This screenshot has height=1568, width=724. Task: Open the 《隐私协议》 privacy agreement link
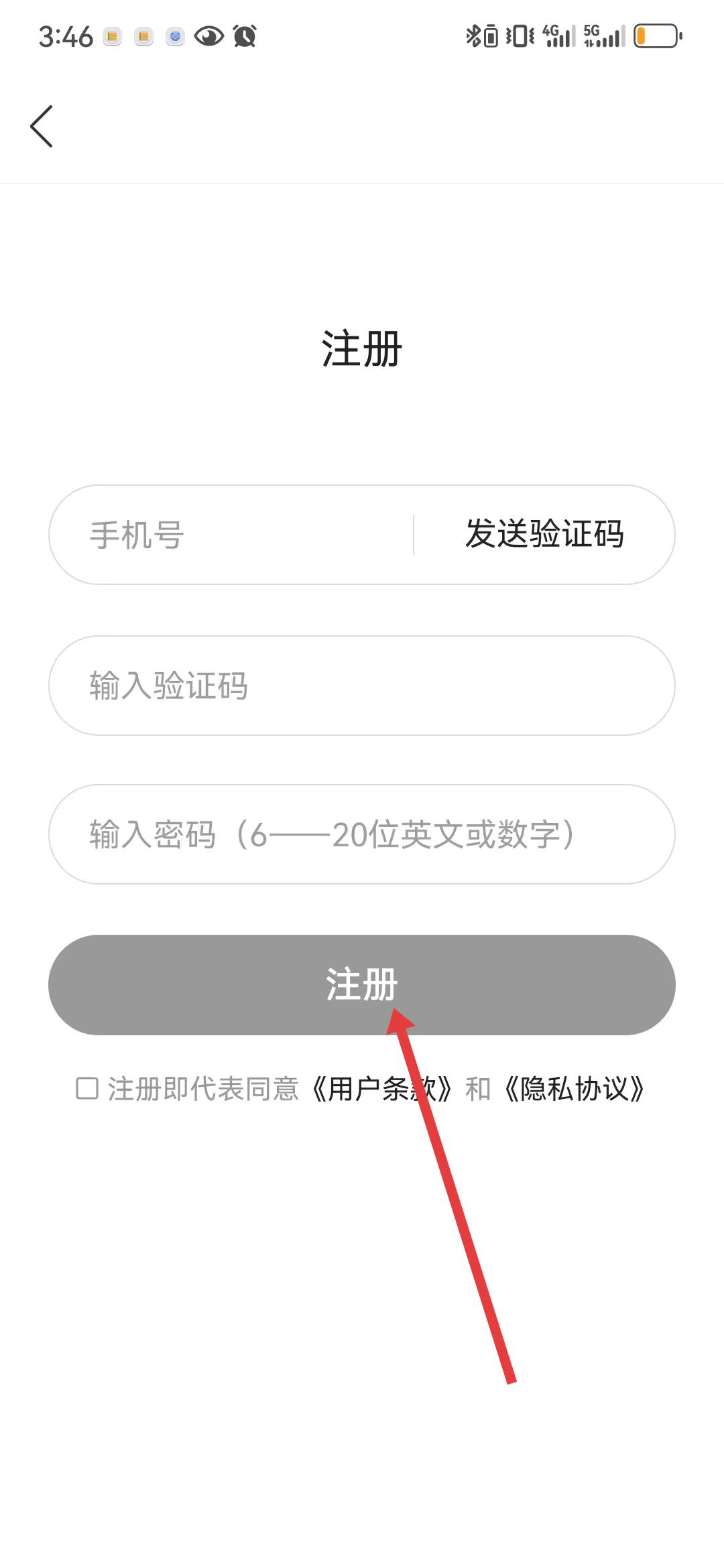(575, 1089)
